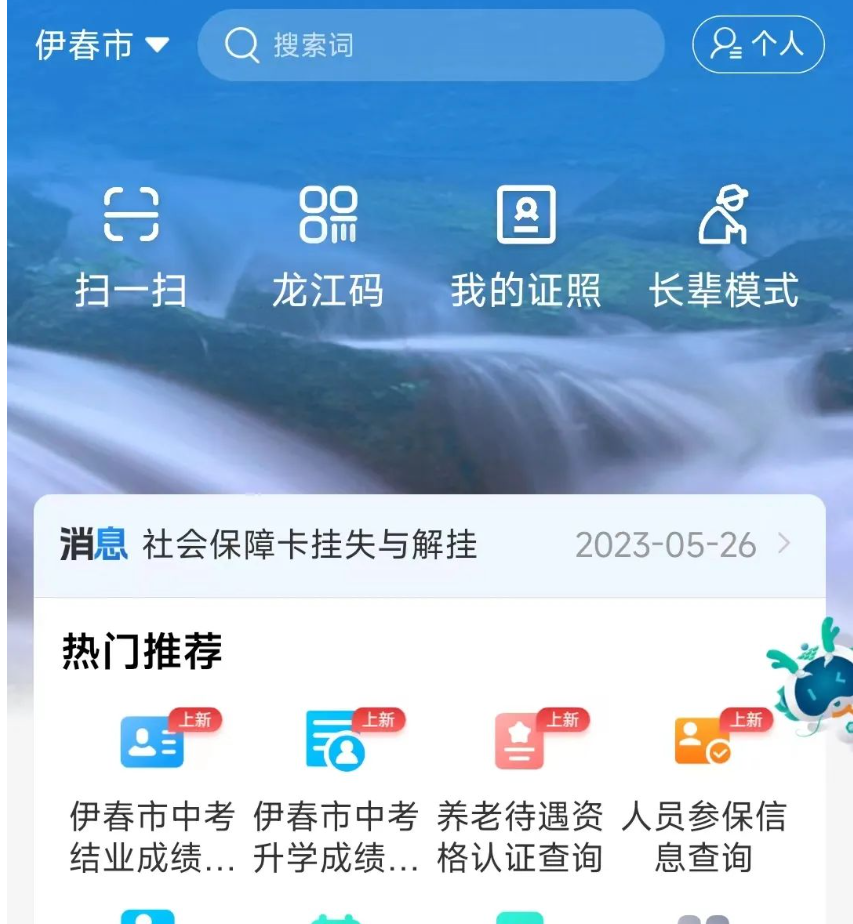Enable 长辈模式 elder mode
853x924 pixels.
(x=723, y=245)
